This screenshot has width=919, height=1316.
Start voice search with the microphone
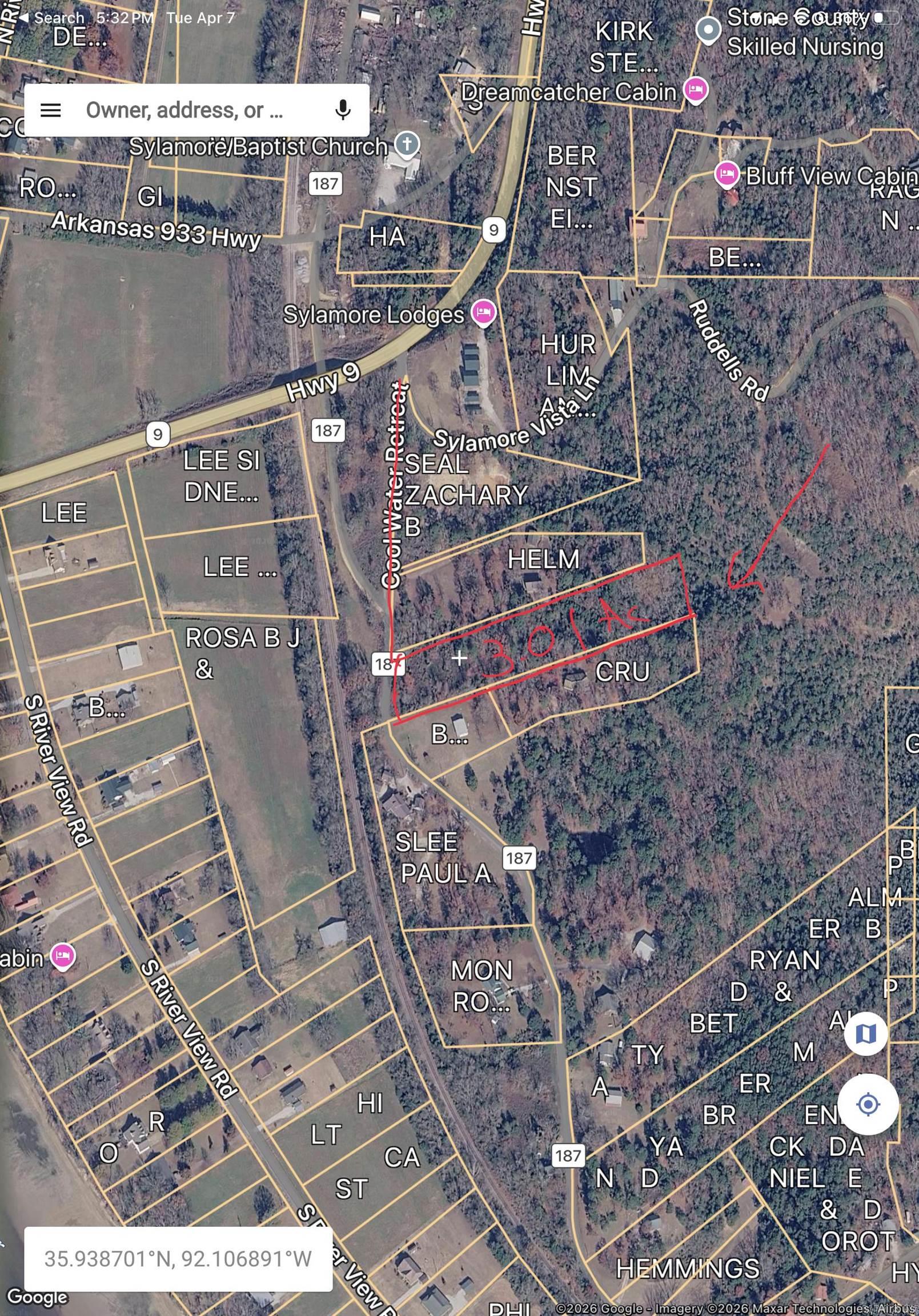343,110
